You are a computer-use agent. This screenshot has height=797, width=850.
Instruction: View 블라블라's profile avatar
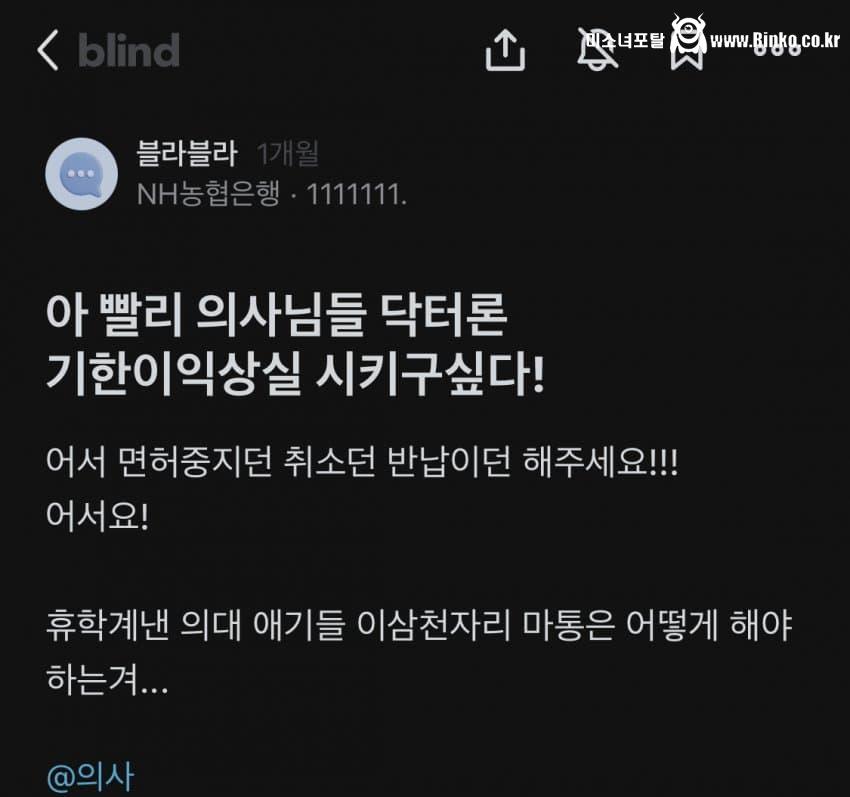[x=81, y=174]
